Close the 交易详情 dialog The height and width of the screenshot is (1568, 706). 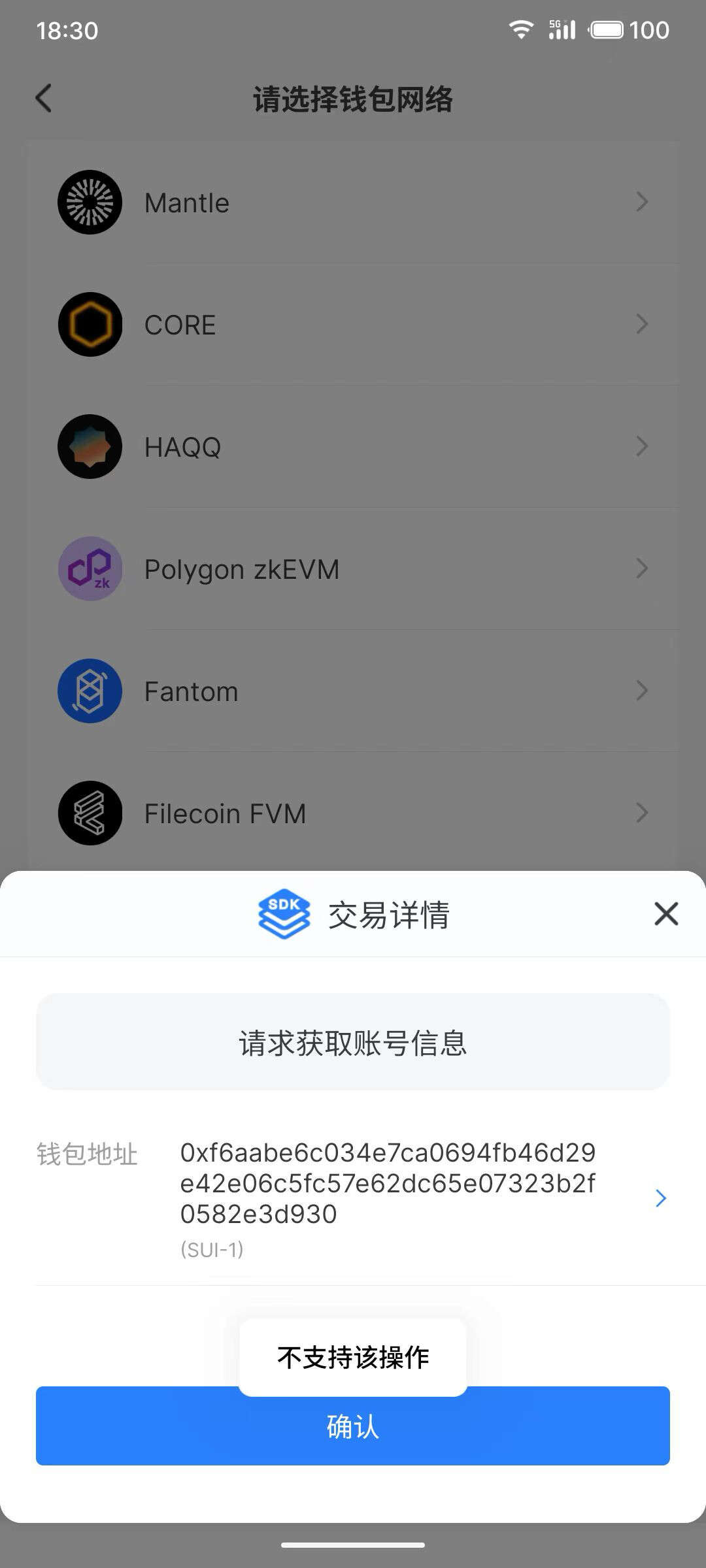(x=666, y=913)
